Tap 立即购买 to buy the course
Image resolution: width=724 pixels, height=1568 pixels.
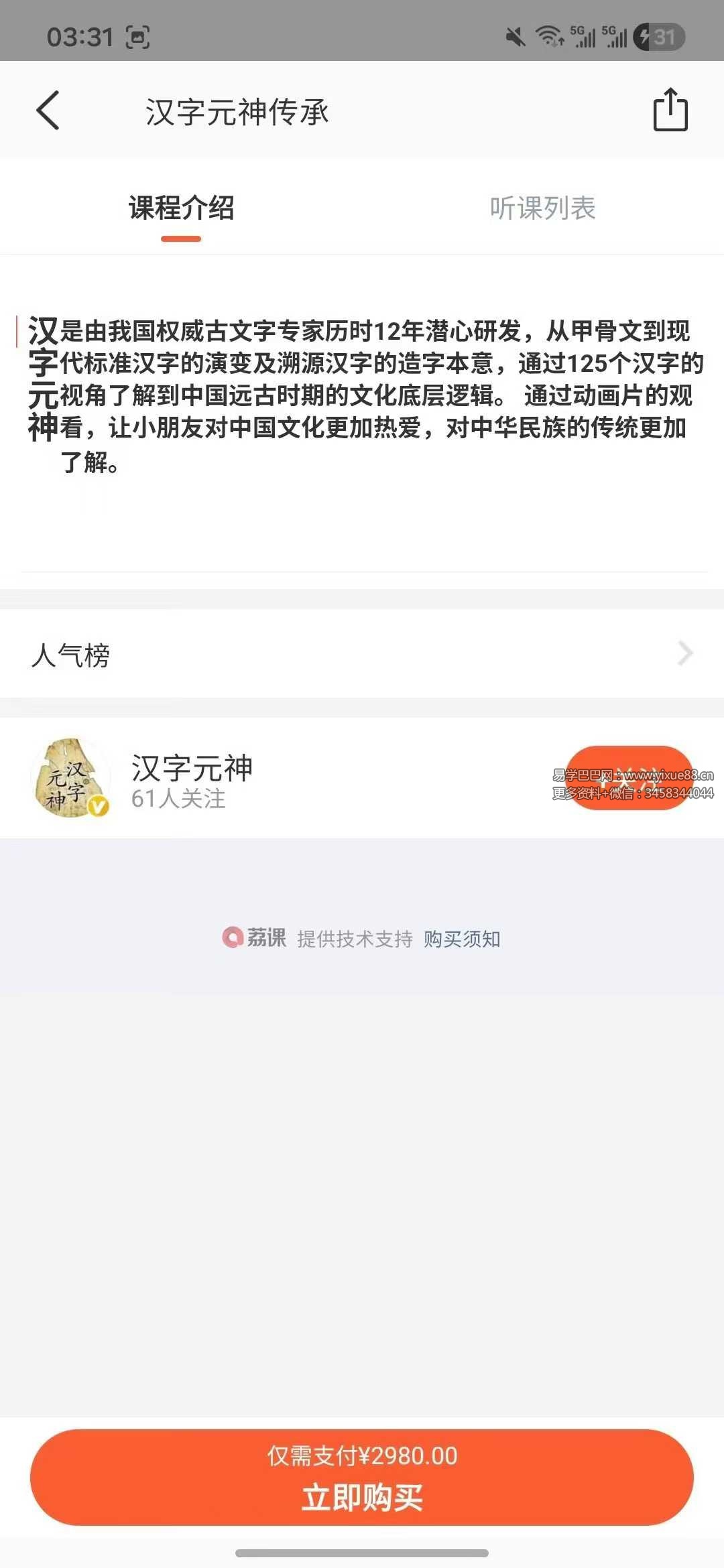[362, 1478]
